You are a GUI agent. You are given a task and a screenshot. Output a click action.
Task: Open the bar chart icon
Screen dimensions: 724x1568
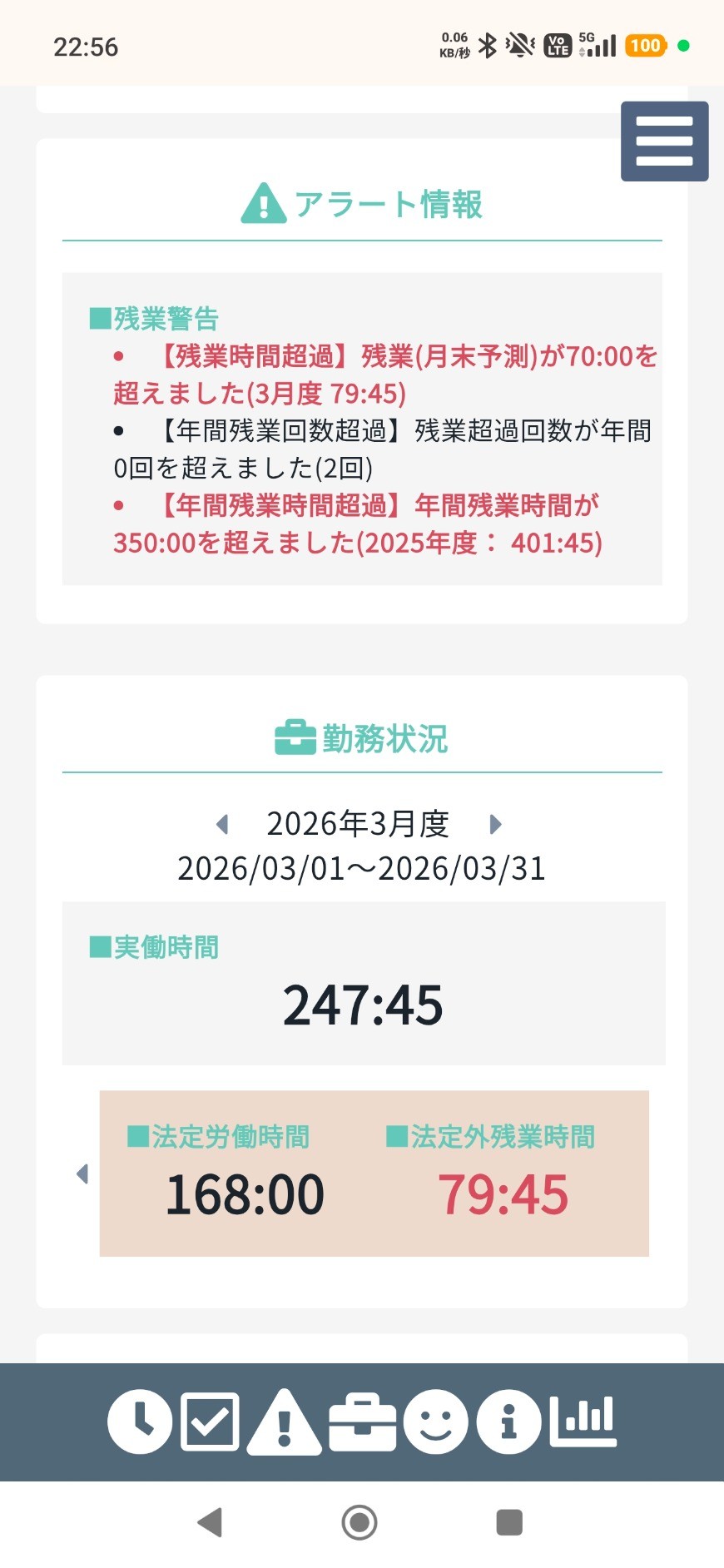click(x=583, y=1421)
